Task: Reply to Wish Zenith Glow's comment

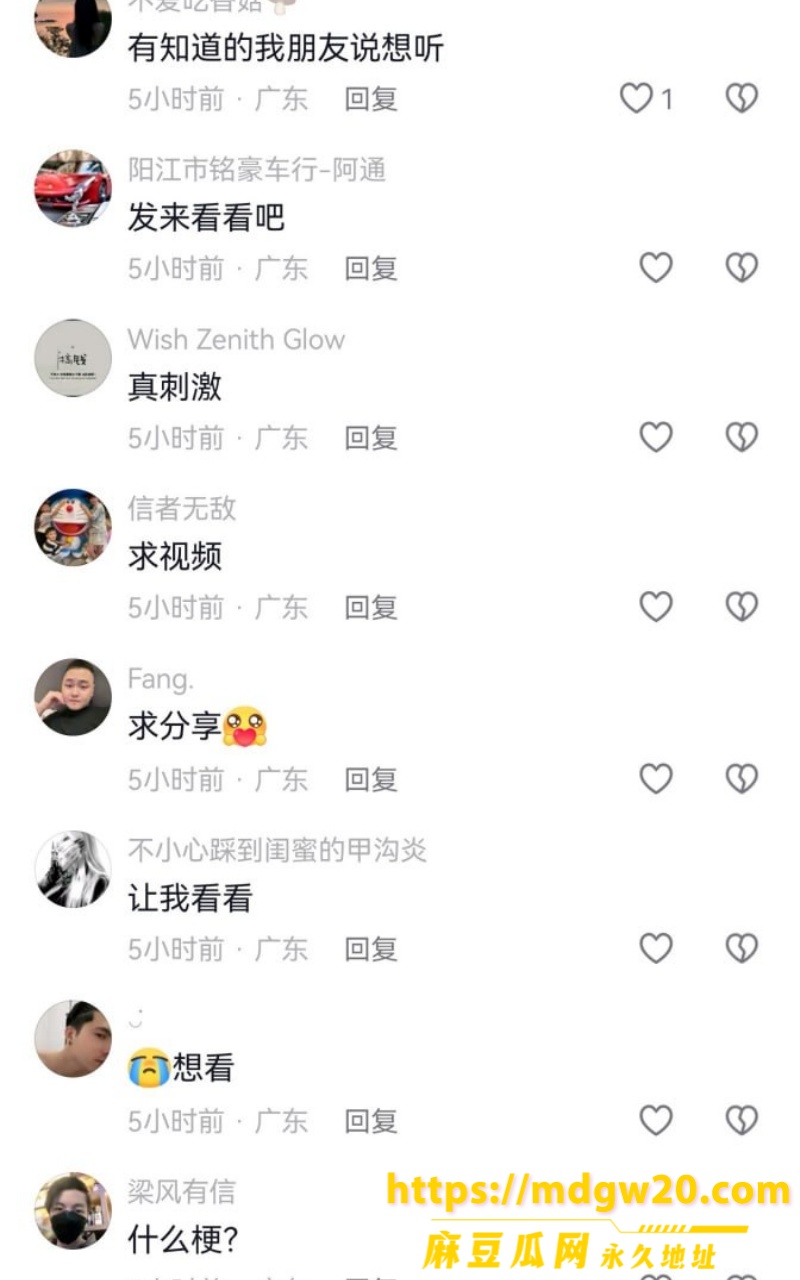Action: [x=371, y=437]
